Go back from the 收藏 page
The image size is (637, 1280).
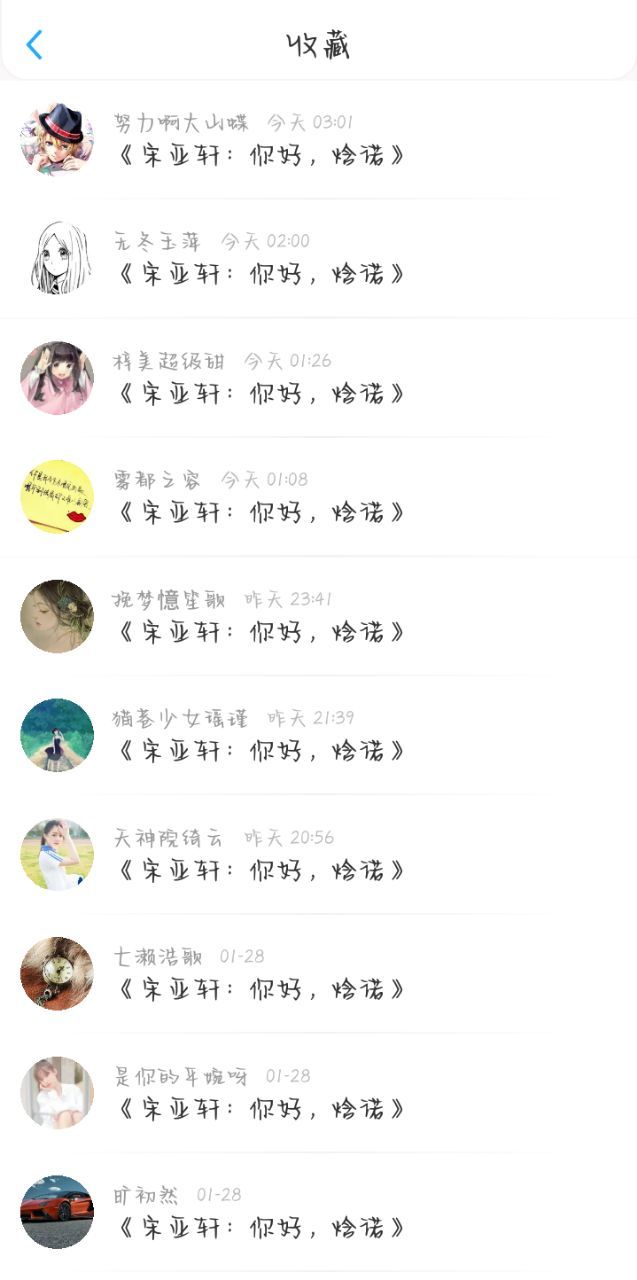tap(34, 45)
